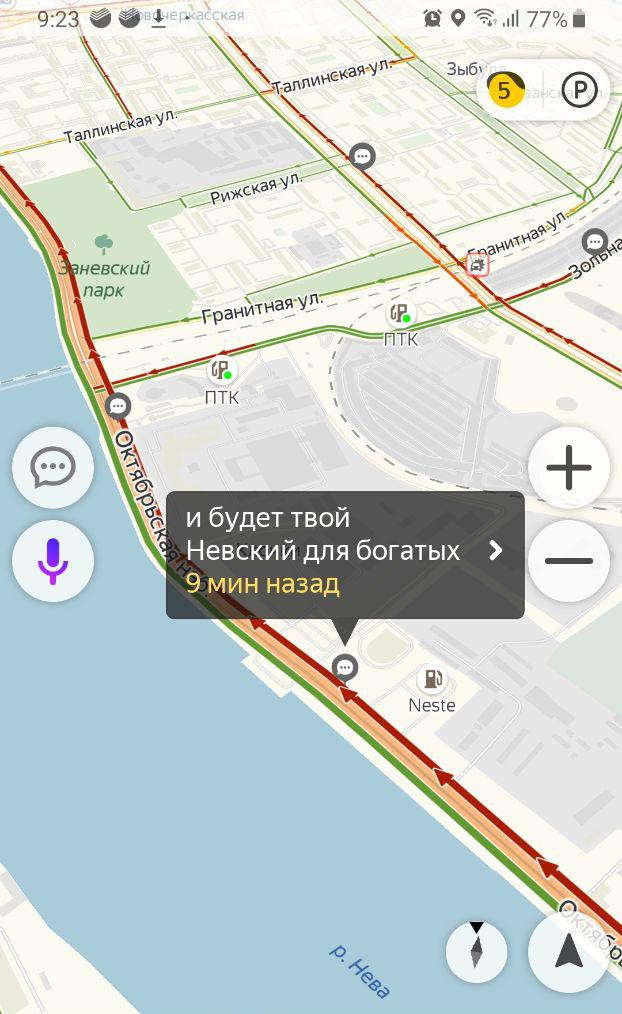622x1014 pixels.
Task: Select the Neste gas station marker
Action: [432, 680]
